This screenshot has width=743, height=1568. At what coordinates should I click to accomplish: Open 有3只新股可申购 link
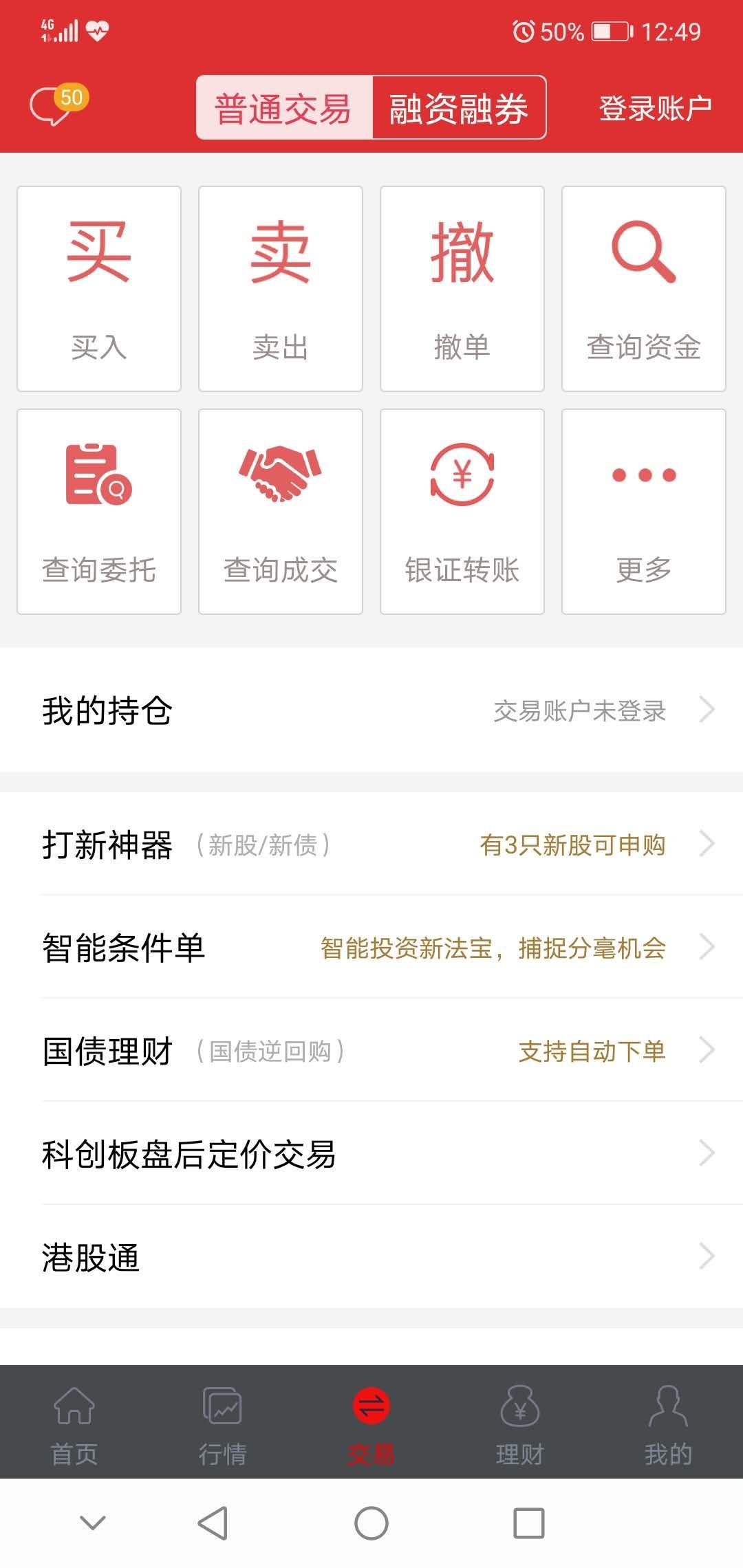(x=574, y=846)
